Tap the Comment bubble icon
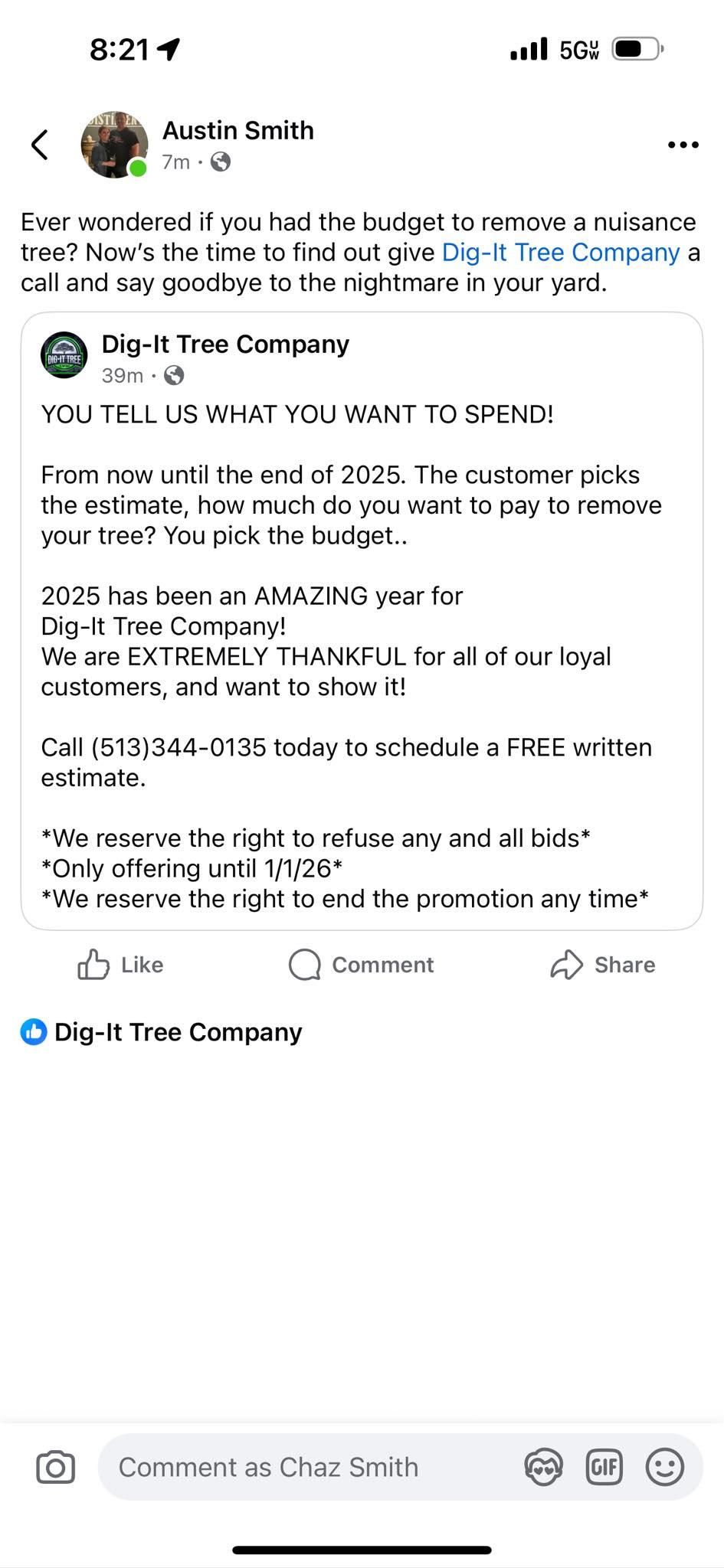The height and width of the screenshot is (1568, 724). (304, 965)
